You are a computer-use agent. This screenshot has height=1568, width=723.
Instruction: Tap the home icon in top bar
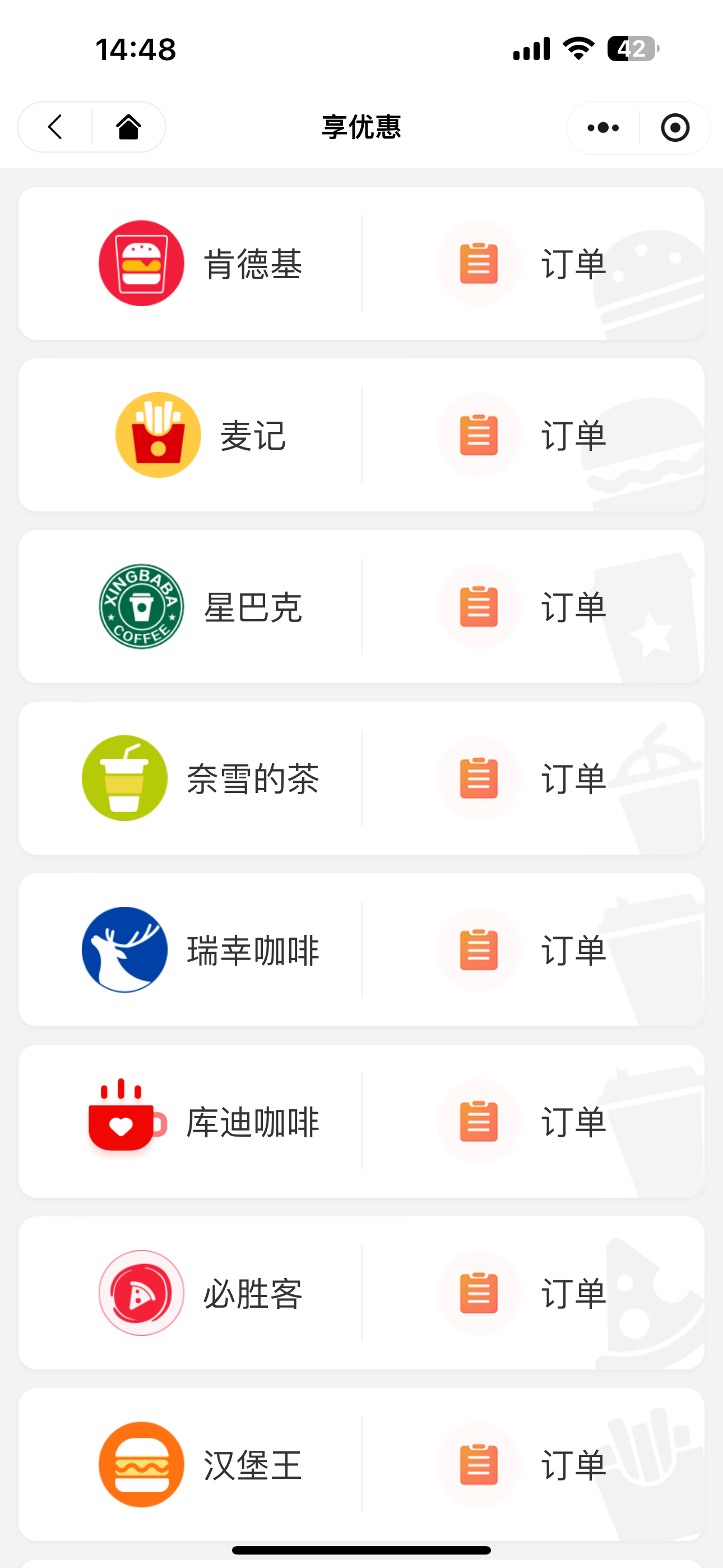128,127
